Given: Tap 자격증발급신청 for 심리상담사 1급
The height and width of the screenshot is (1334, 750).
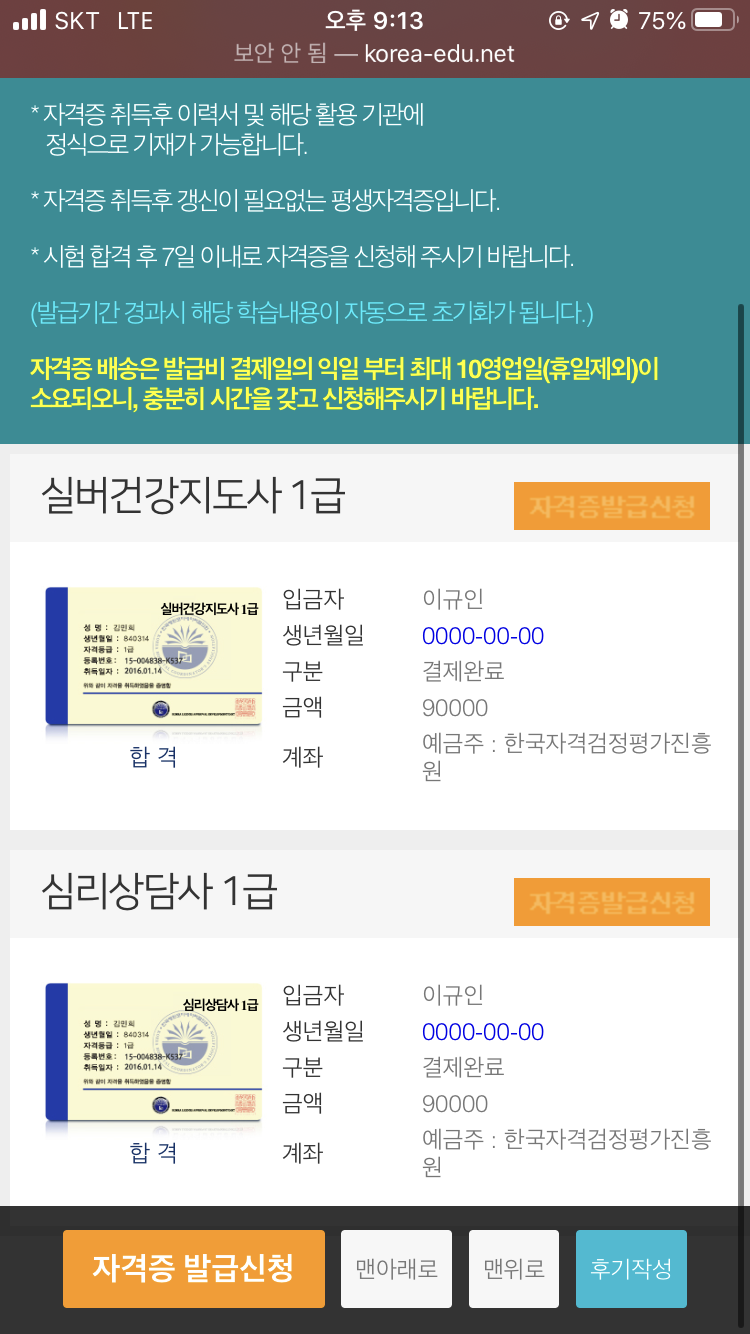Looking at the screenshot, I should click(612, 902).
